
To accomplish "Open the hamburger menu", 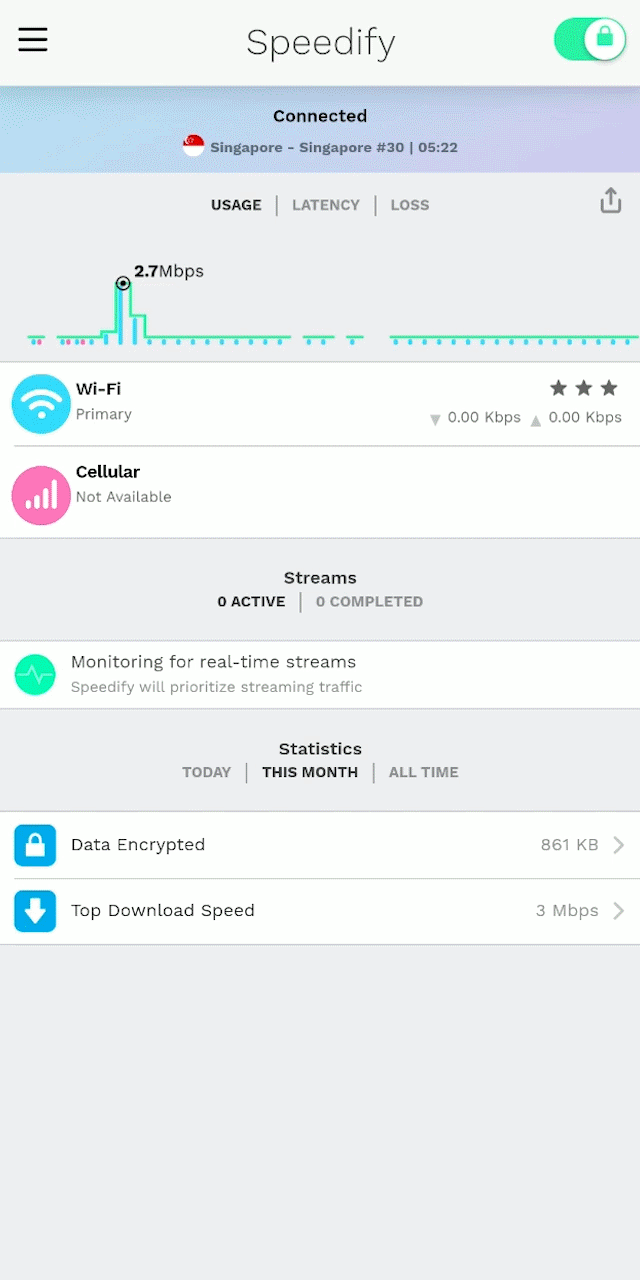I will click(x=33, y=40).
